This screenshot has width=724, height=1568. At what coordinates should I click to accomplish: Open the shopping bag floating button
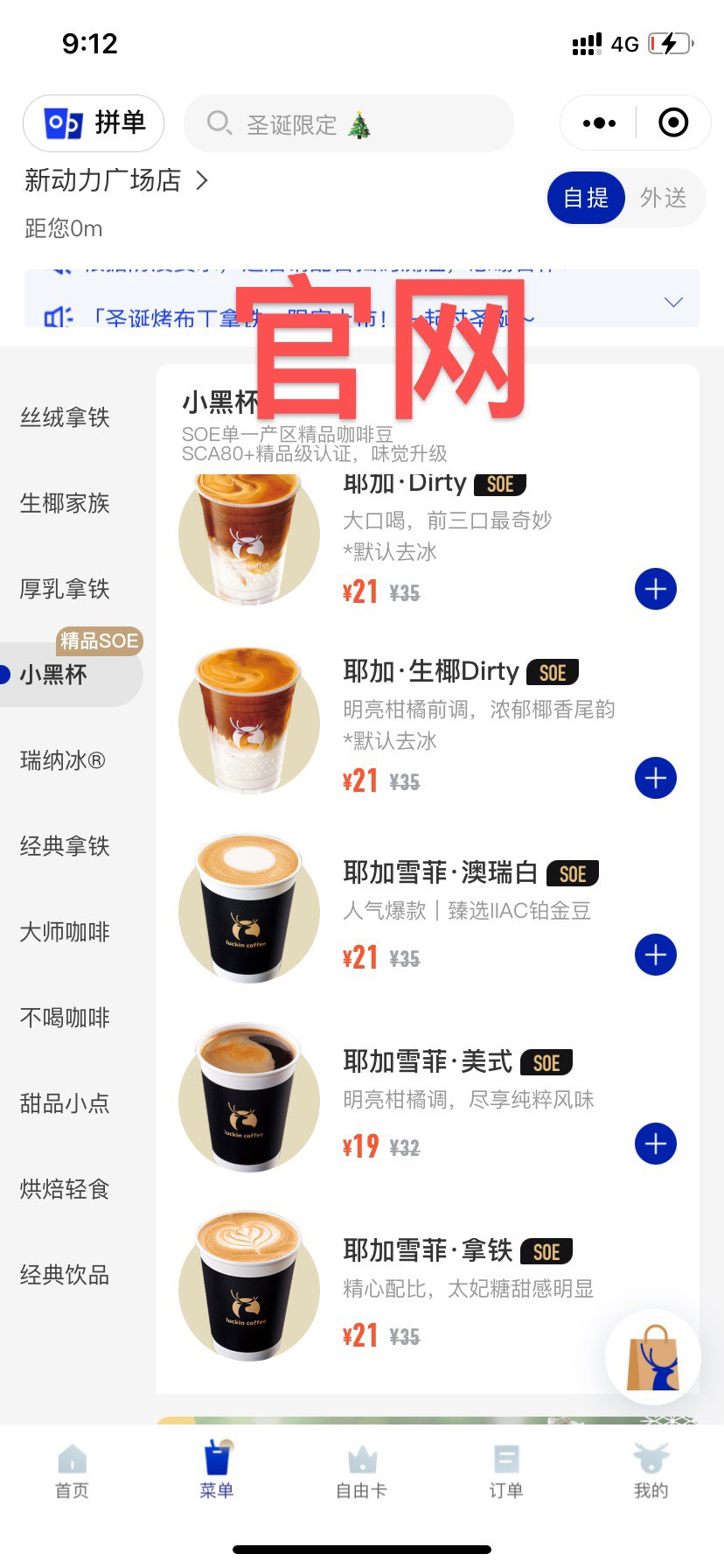pos(652,1357)
